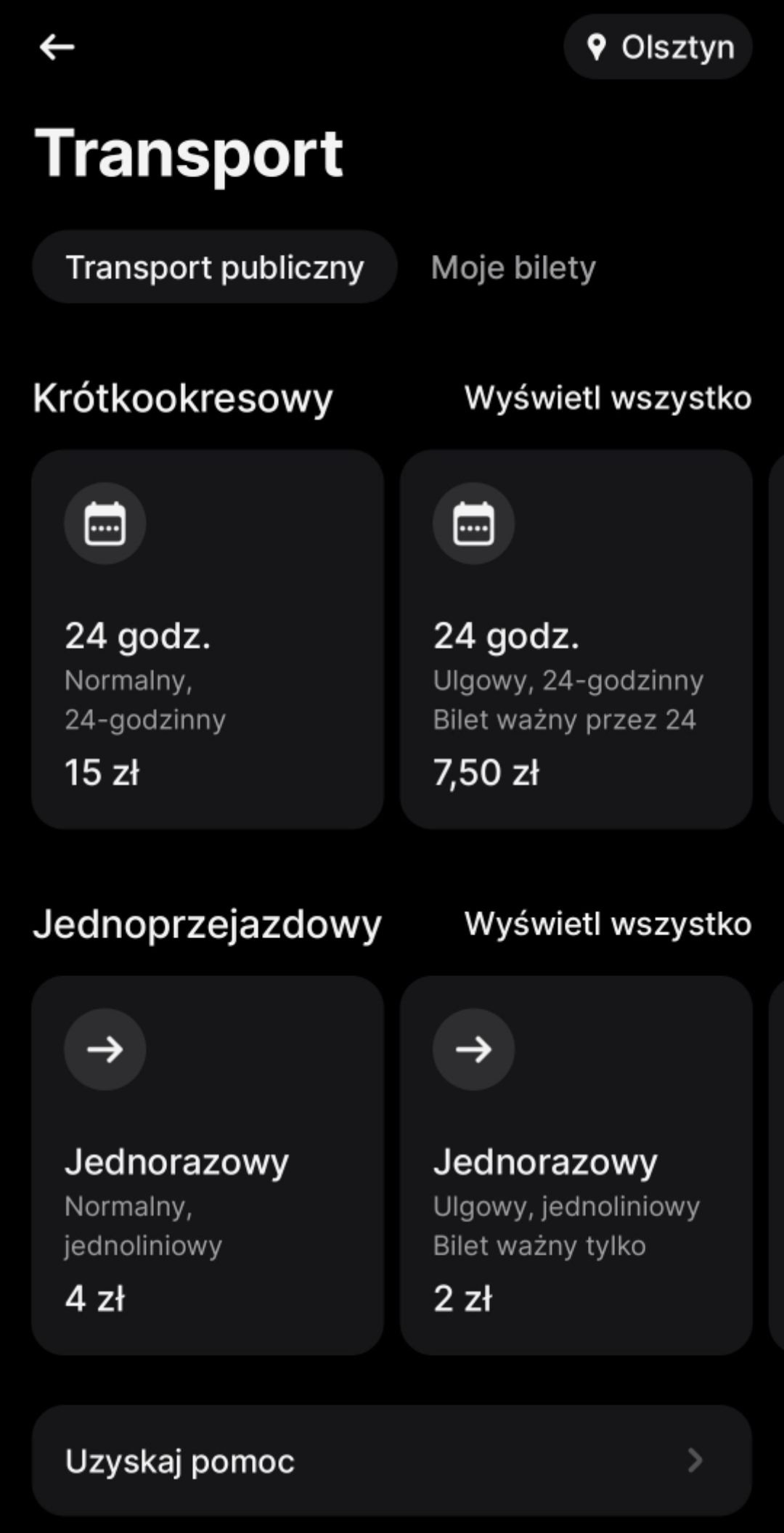Change the city from Olsztyn

point(658,47)
